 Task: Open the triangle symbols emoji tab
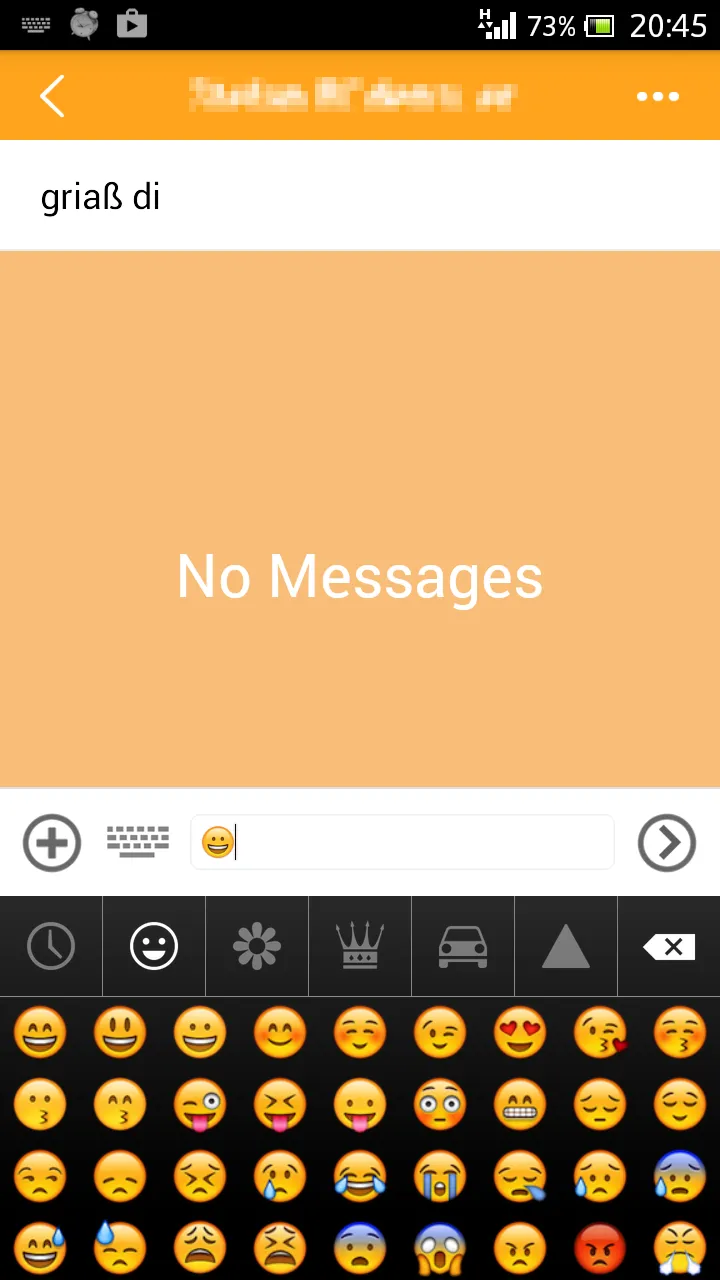[x=566, y=946]
